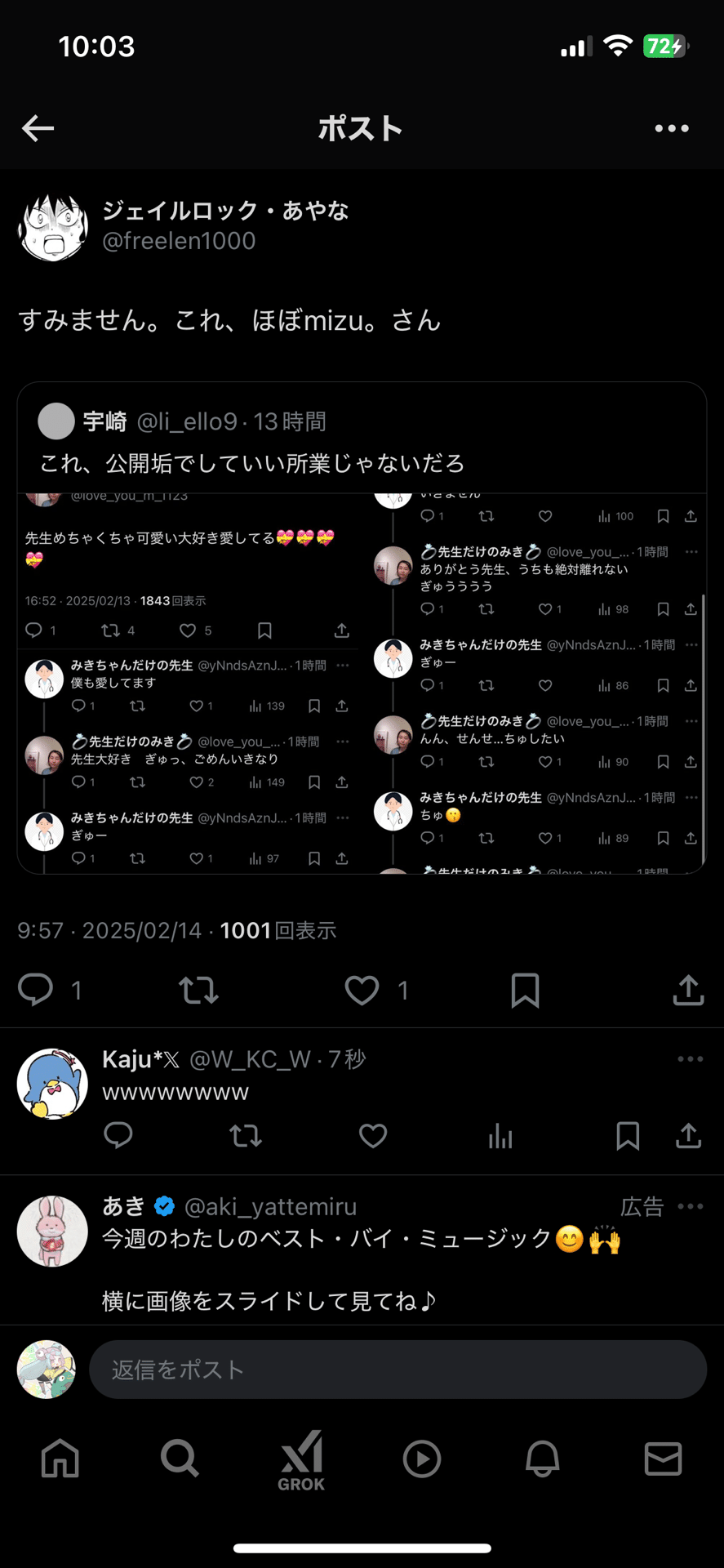Reply to the main post

point(36,990)
